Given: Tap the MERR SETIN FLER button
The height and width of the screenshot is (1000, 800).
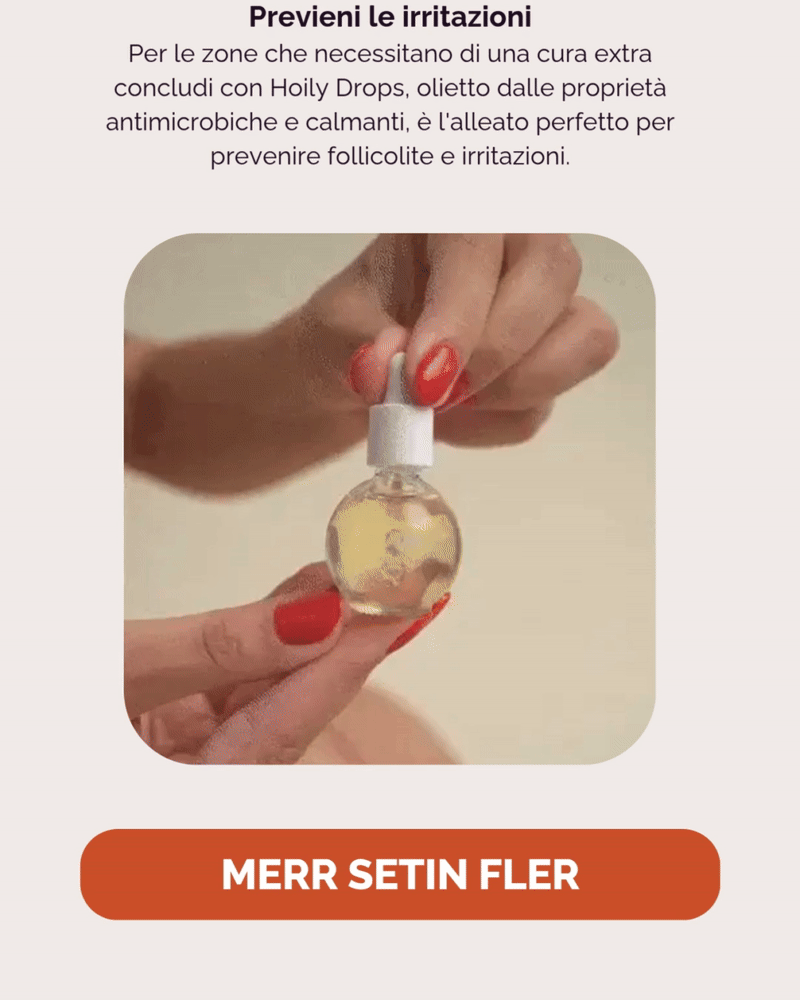Looking at the screenshot, I should click(400, 874).
